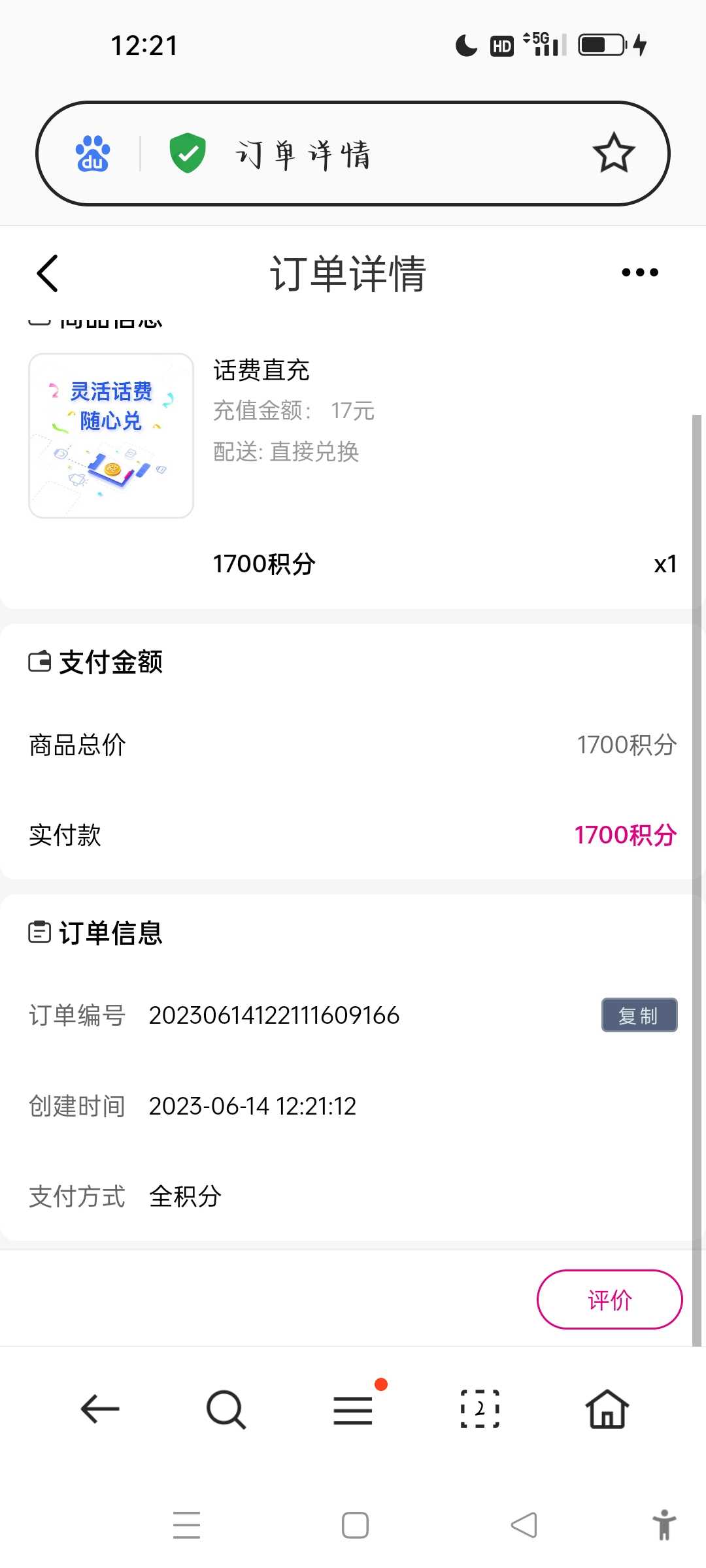Viewport: 706px width, 1568px height.
Task: View the 2 open browser tabs
Action: (480, 1409)
